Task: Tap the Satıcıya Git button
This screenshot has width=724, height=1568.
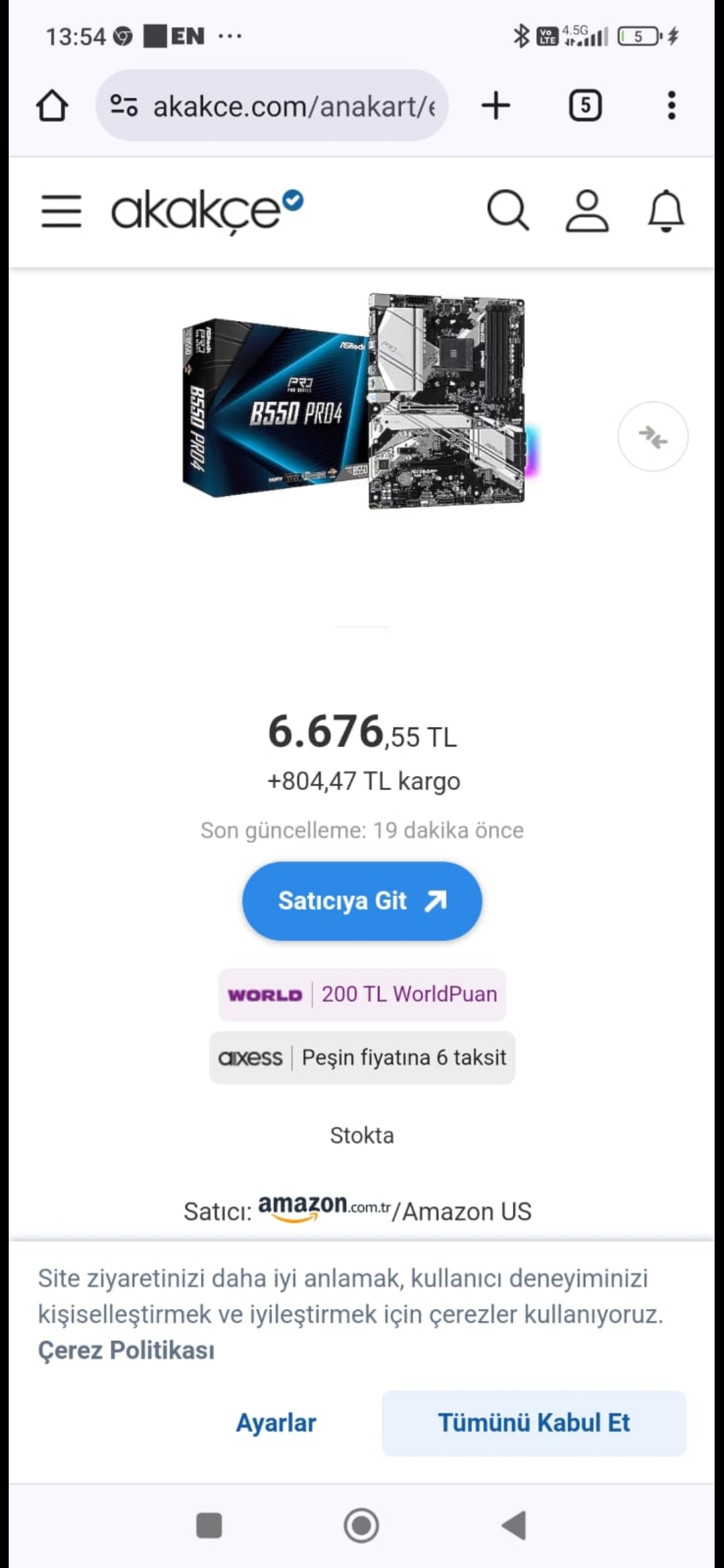Action: click(362, 901)
